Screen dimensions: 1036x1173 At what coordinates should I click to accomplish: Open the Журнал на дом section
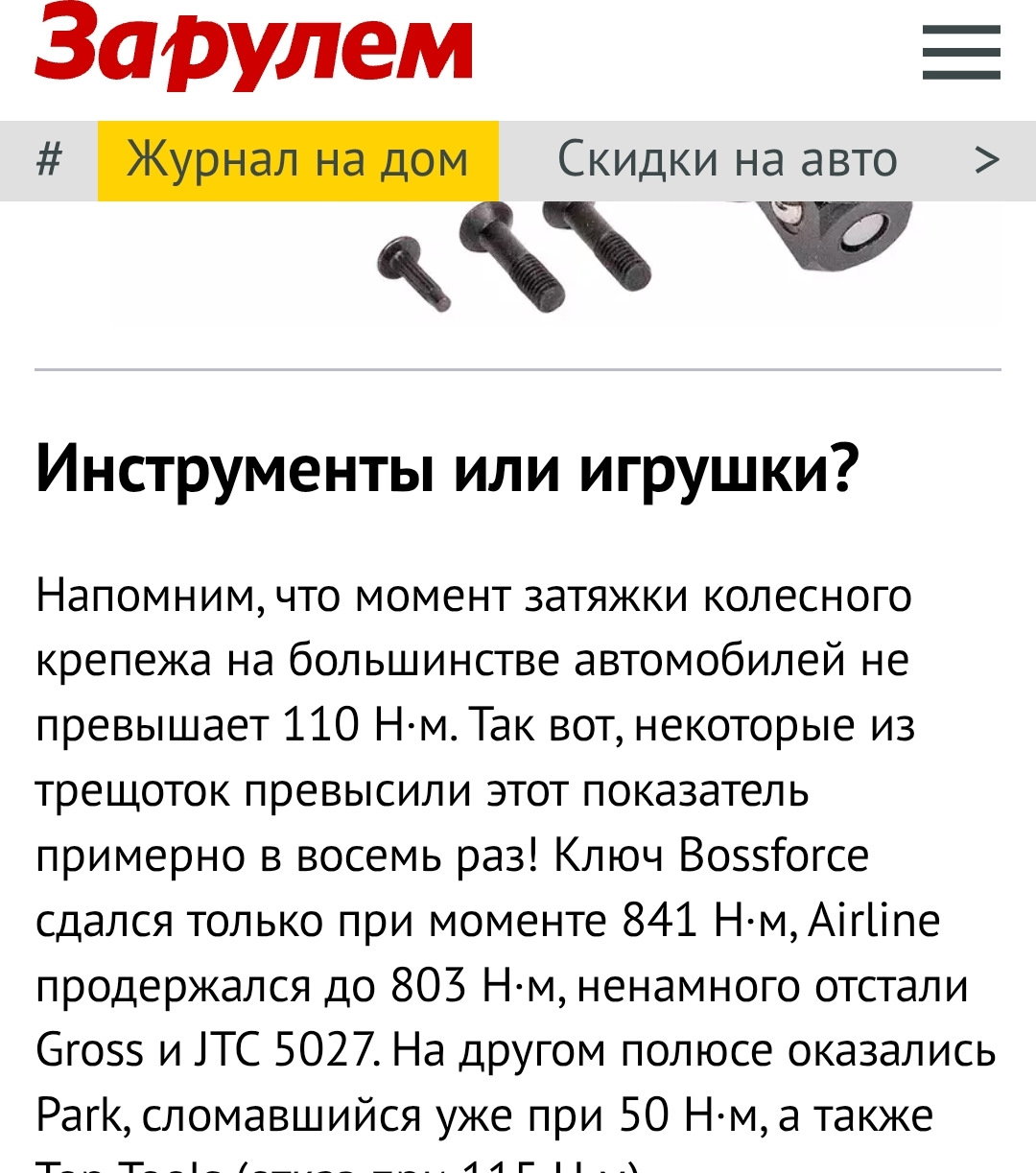(297, 160)
